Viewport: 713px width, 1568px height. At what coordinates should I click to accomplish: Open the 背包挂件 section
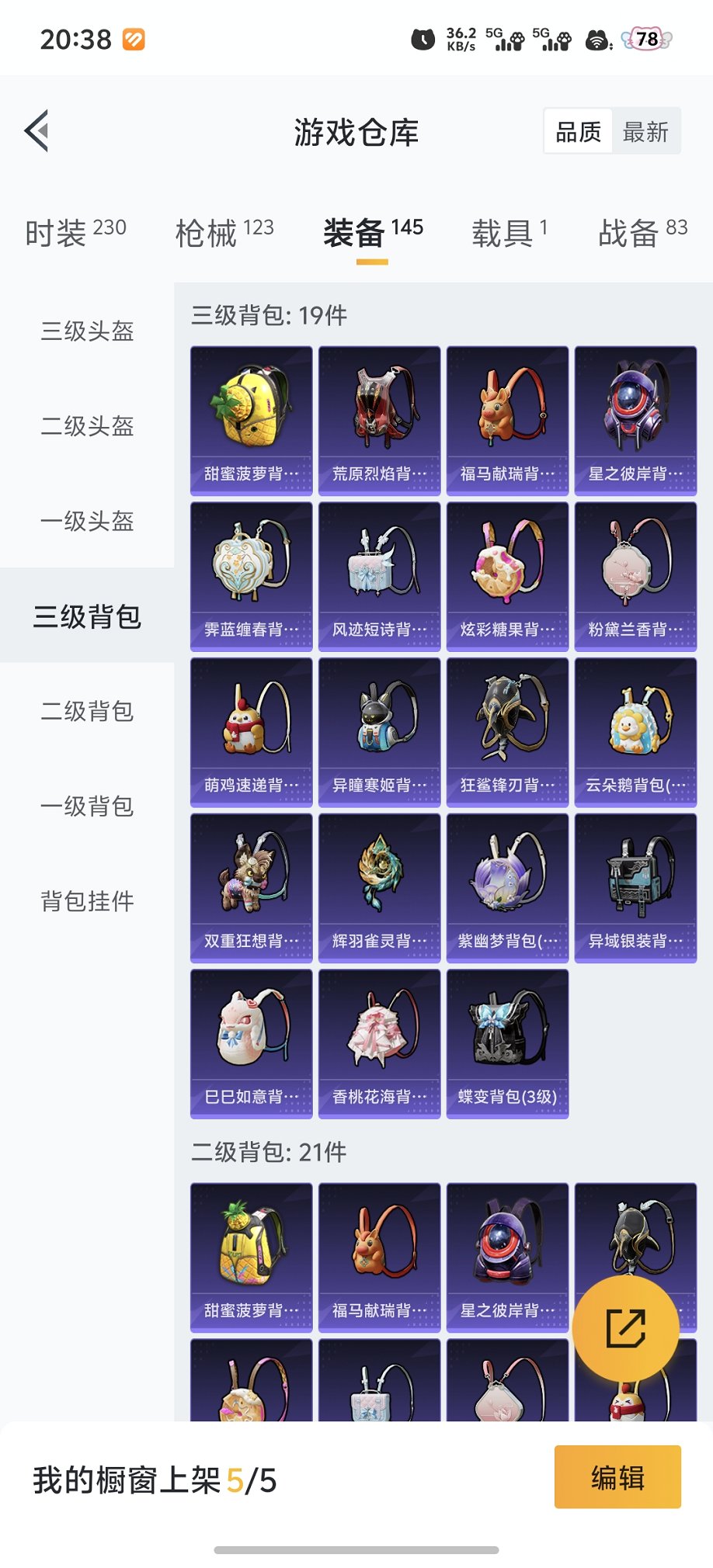(x=86, y=901)
